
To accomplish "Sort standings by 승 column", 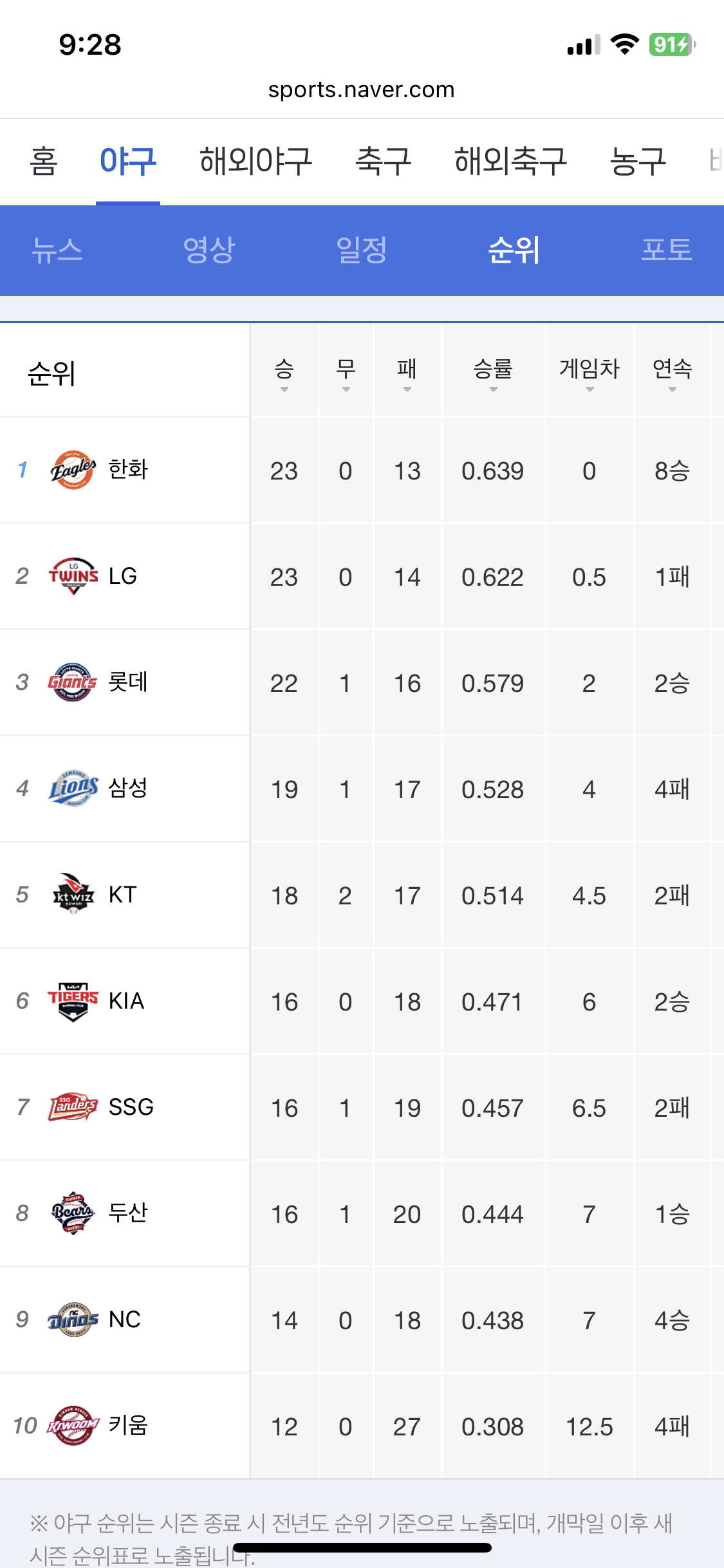I will (284, 373).
